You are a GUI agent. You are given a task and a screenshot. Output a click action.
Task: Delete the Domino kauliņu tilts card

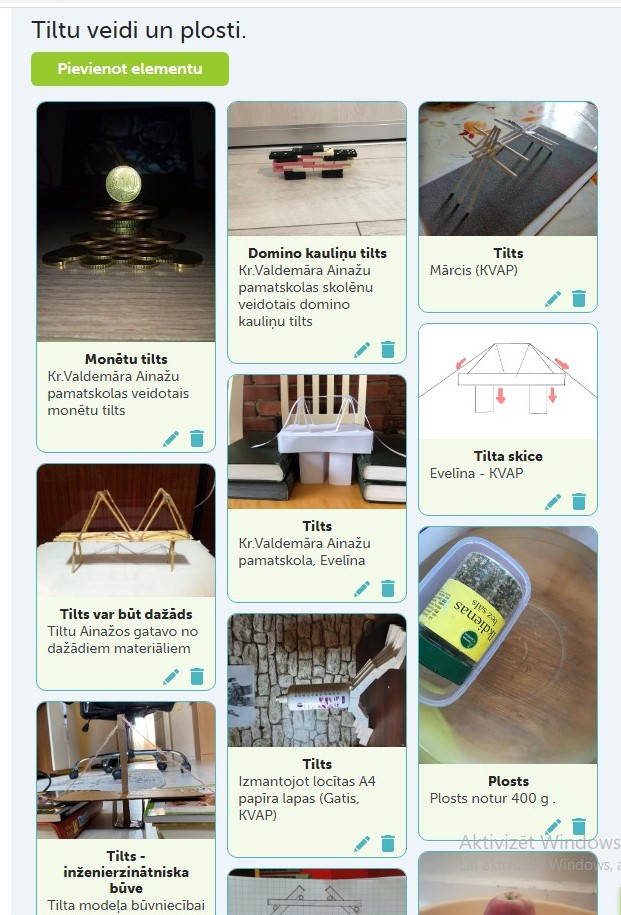(x=388, y=349)
